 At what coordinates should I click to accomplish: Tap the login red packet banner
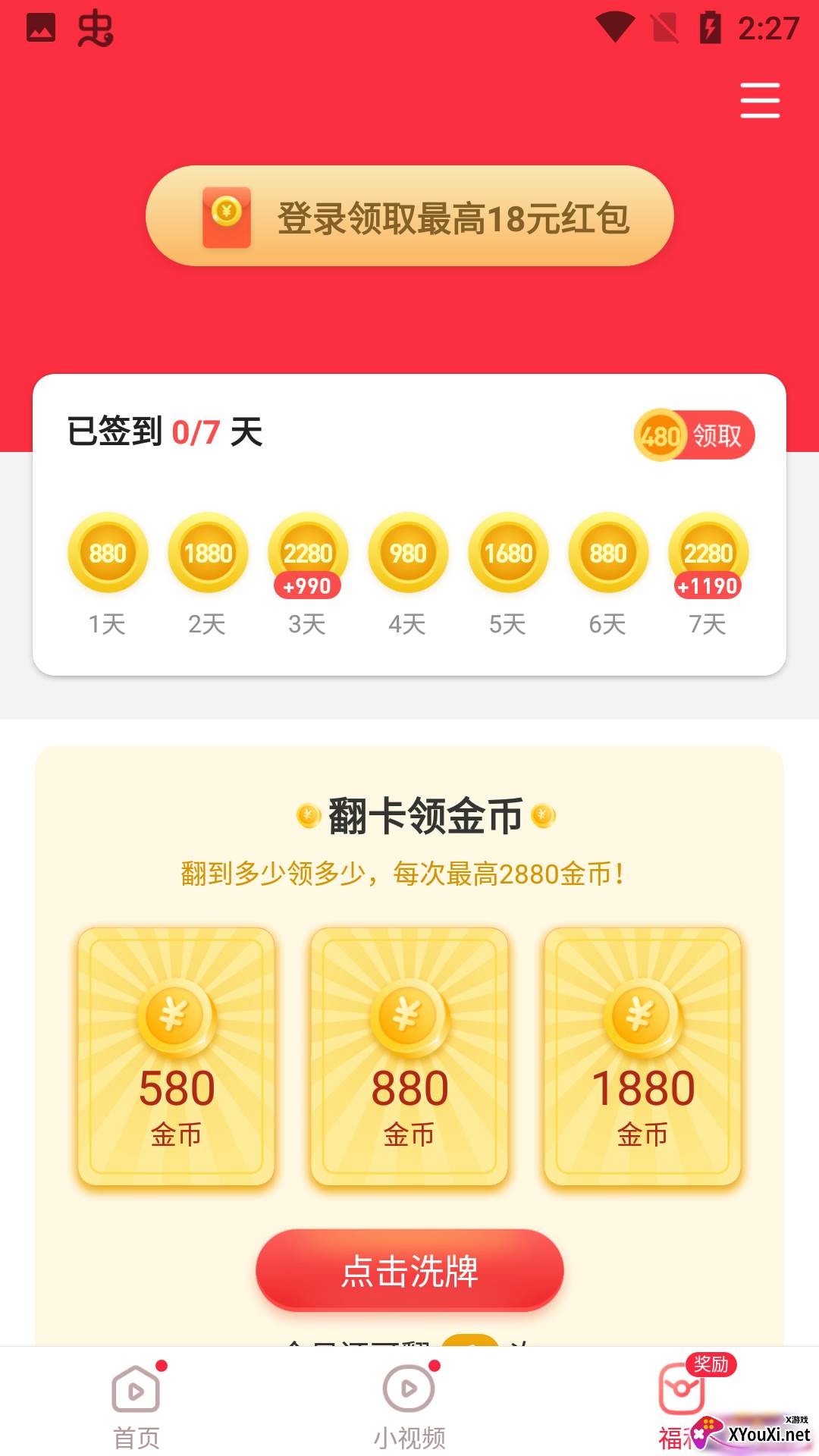click(x=409, y=216)
